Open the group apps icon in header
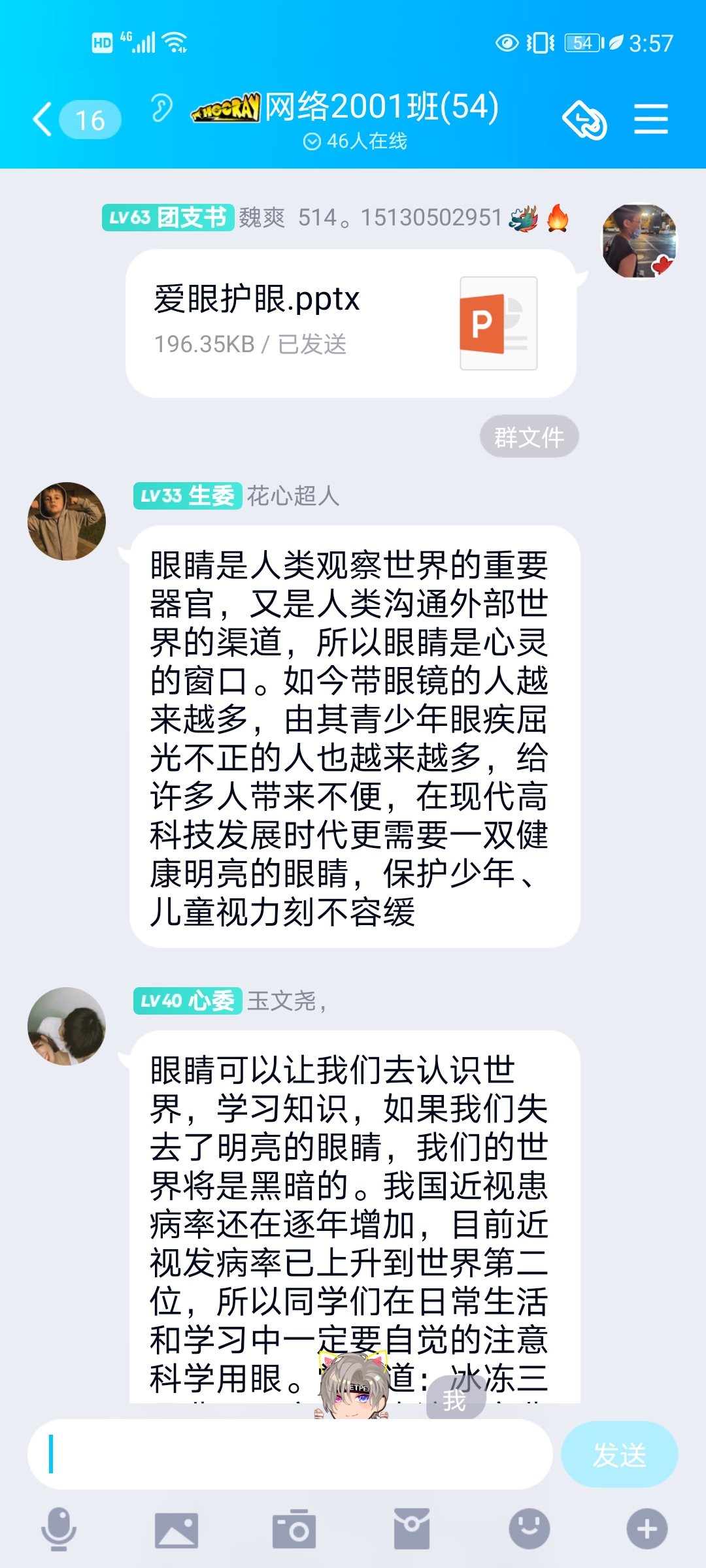The width and height of the screenshot is (706, 1568). (x=584, y=120)
